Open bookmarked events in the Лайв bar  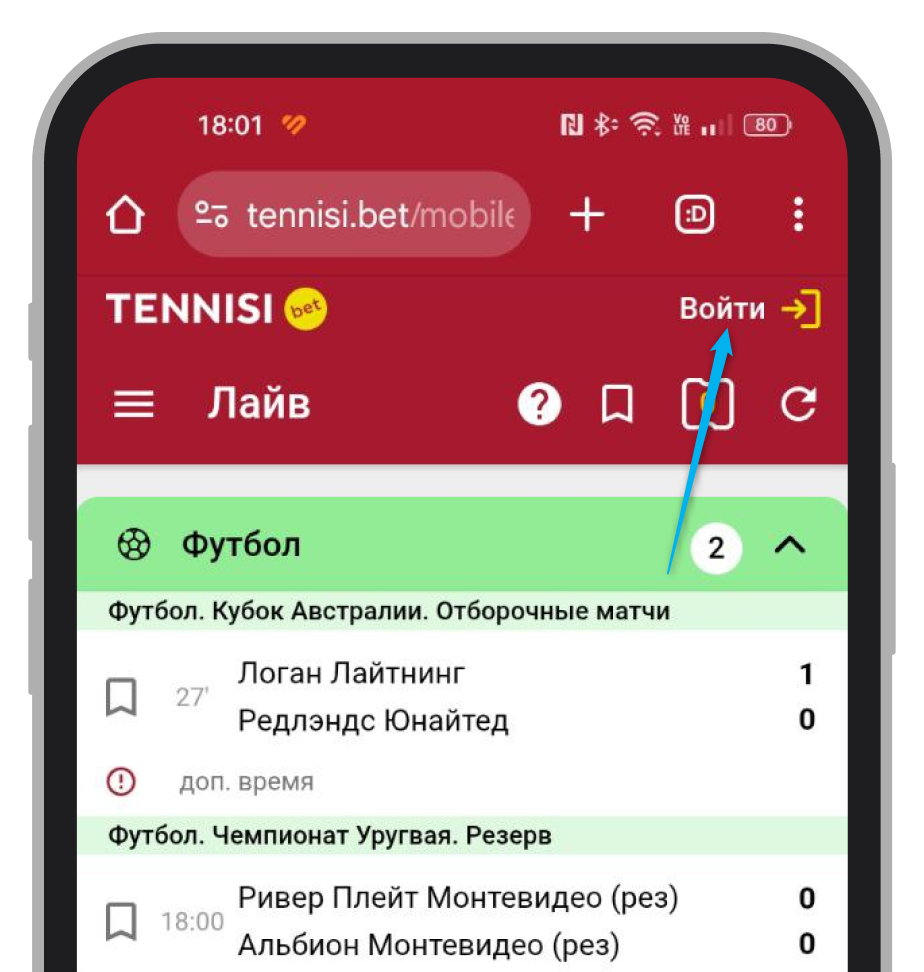pyautogui.click(x=617, y=405)
